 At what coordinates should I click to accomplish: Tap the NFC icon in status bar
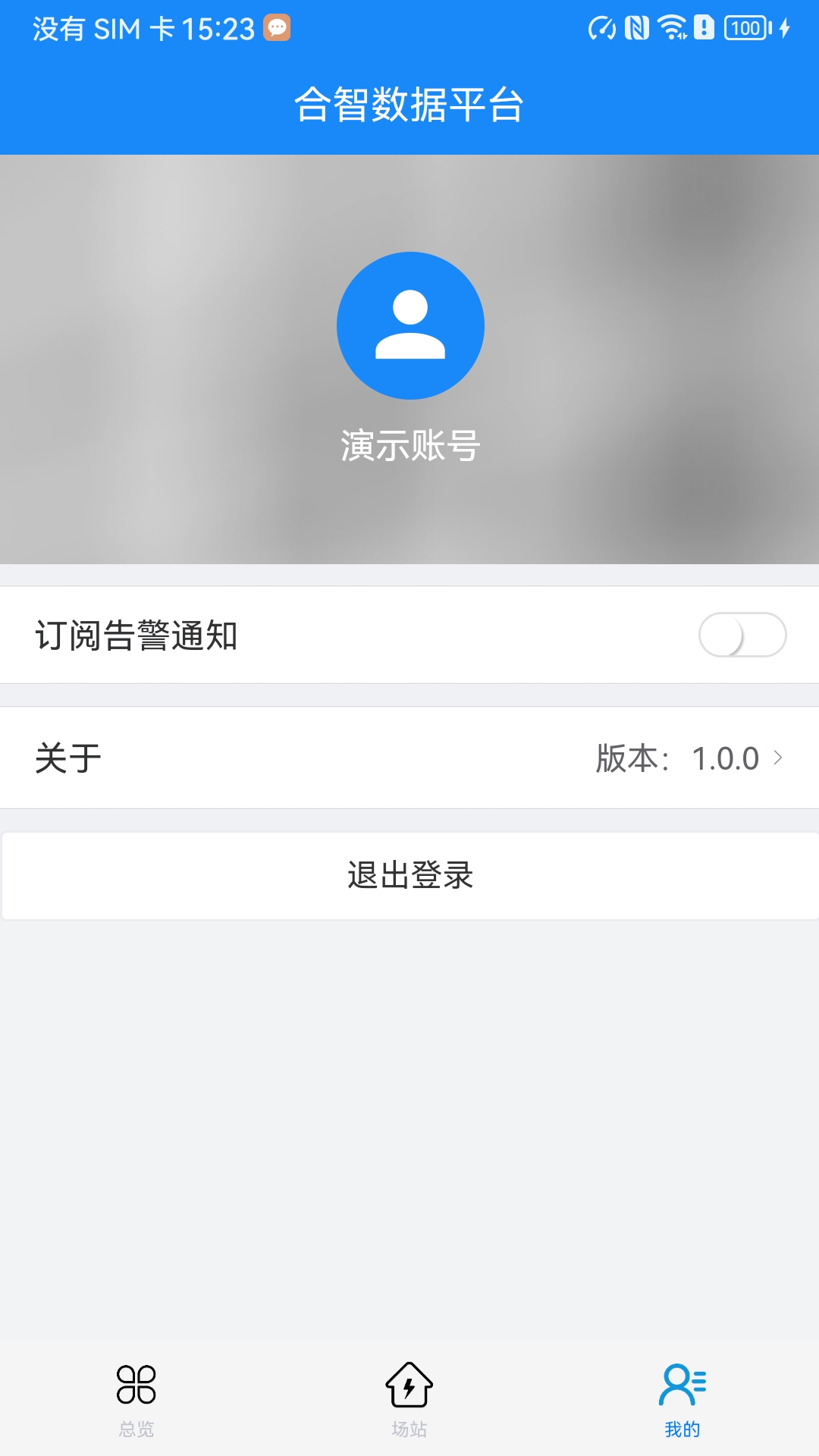pyautogui.click(x=637, y=28)
